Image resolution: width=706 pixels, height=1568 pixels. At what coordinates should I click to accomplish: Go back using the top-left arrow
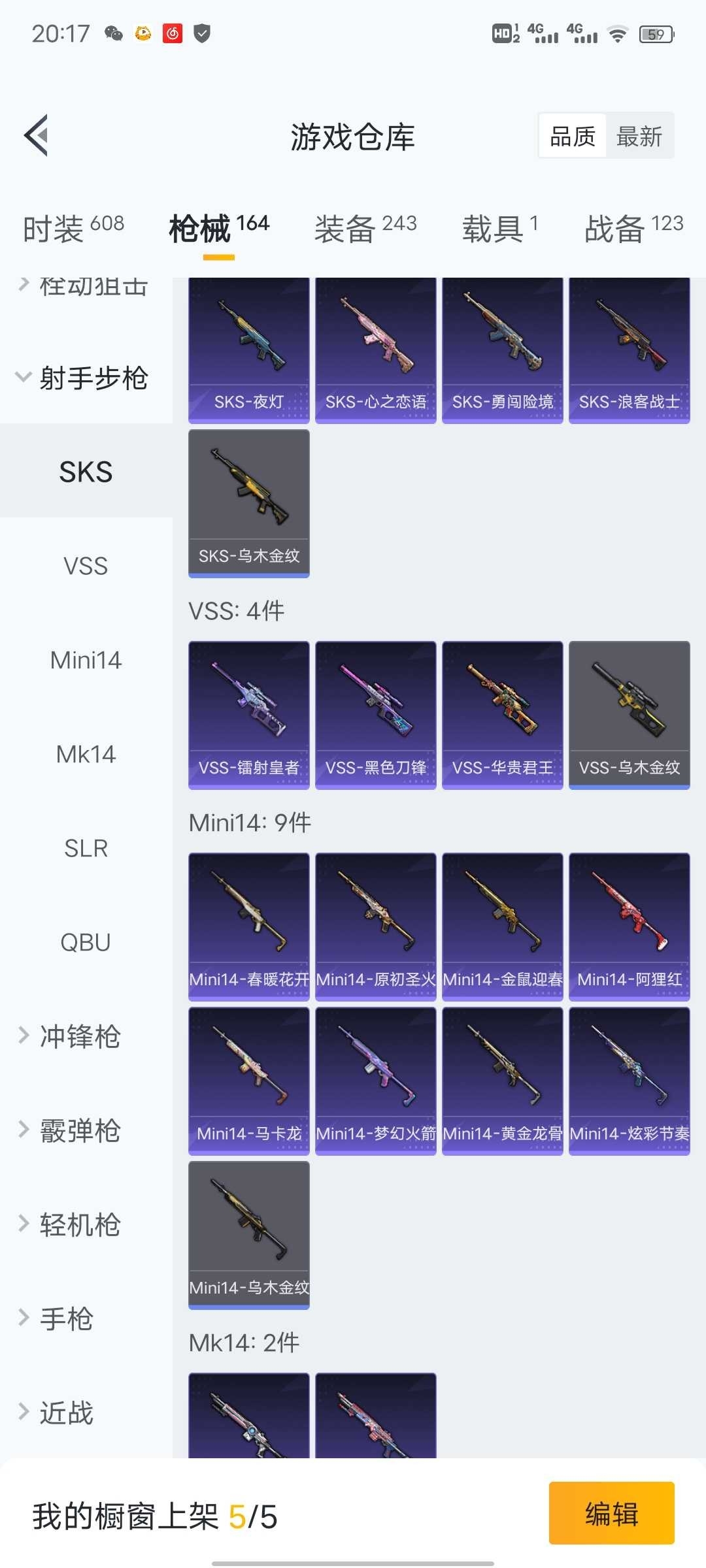tap(37, 136)
